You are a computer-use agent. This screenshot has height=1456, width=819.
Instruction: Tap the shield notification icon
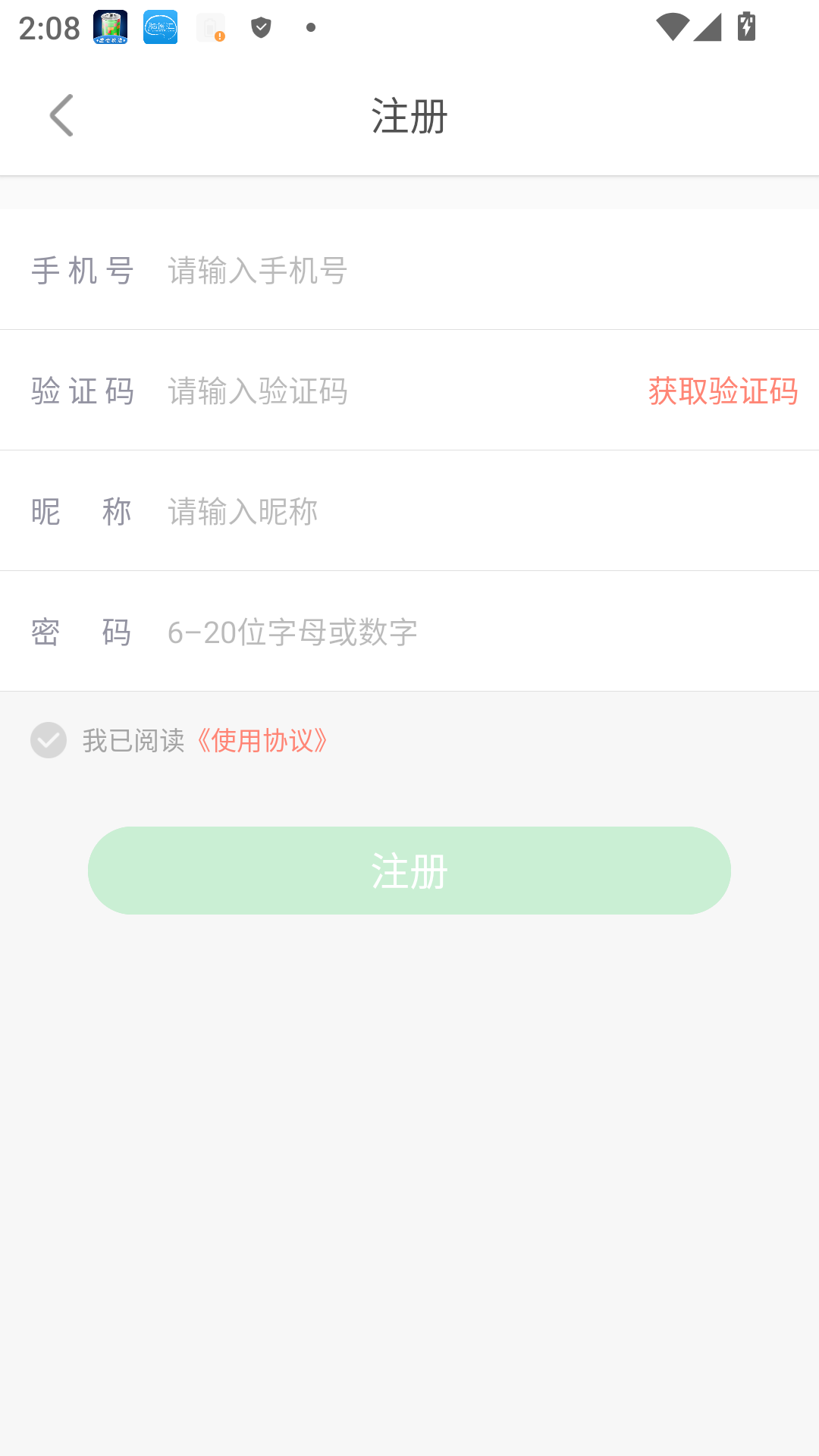pyautogui.click(x=262, y=27)
